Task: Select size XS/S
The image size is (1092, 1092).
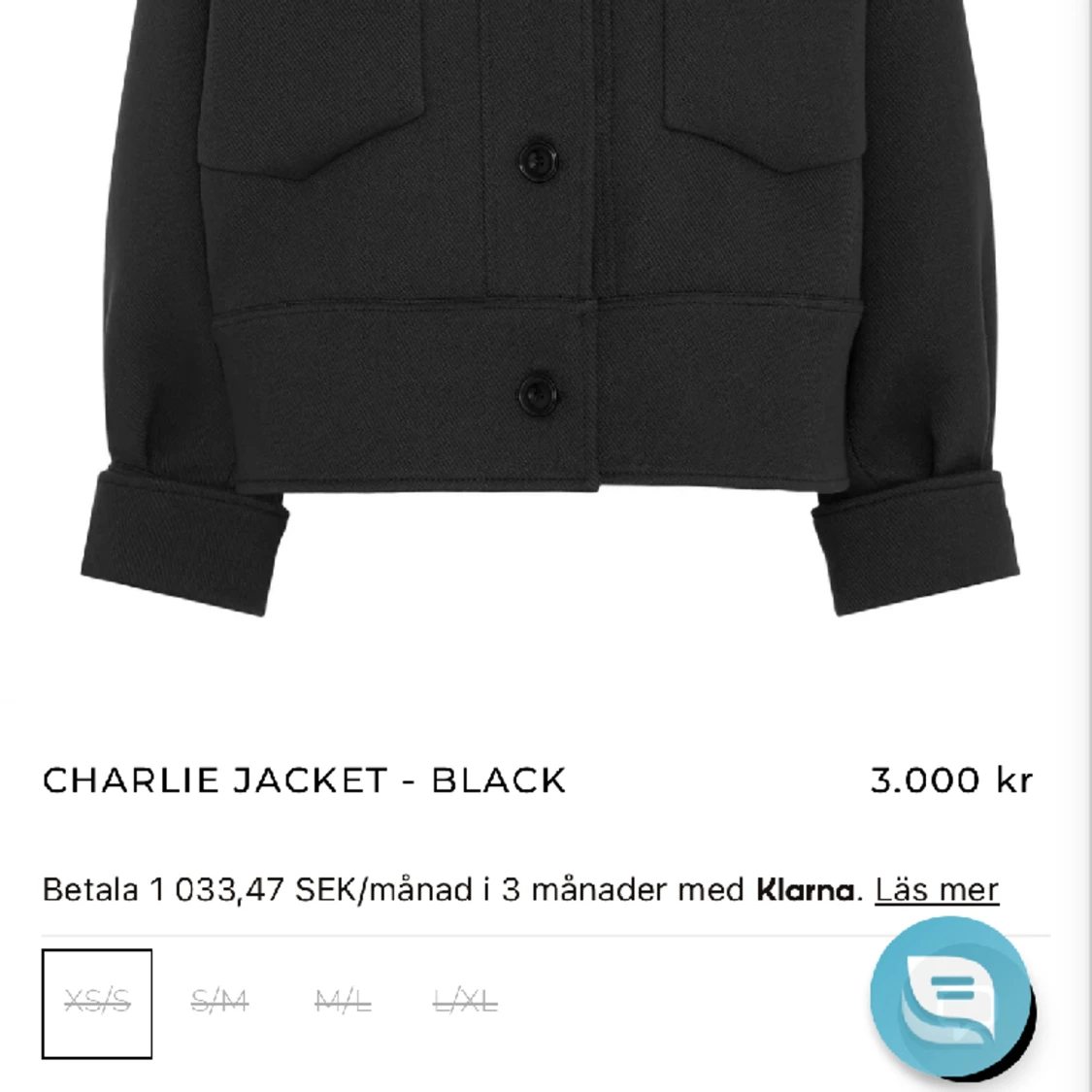Action: click(97, 1003)
